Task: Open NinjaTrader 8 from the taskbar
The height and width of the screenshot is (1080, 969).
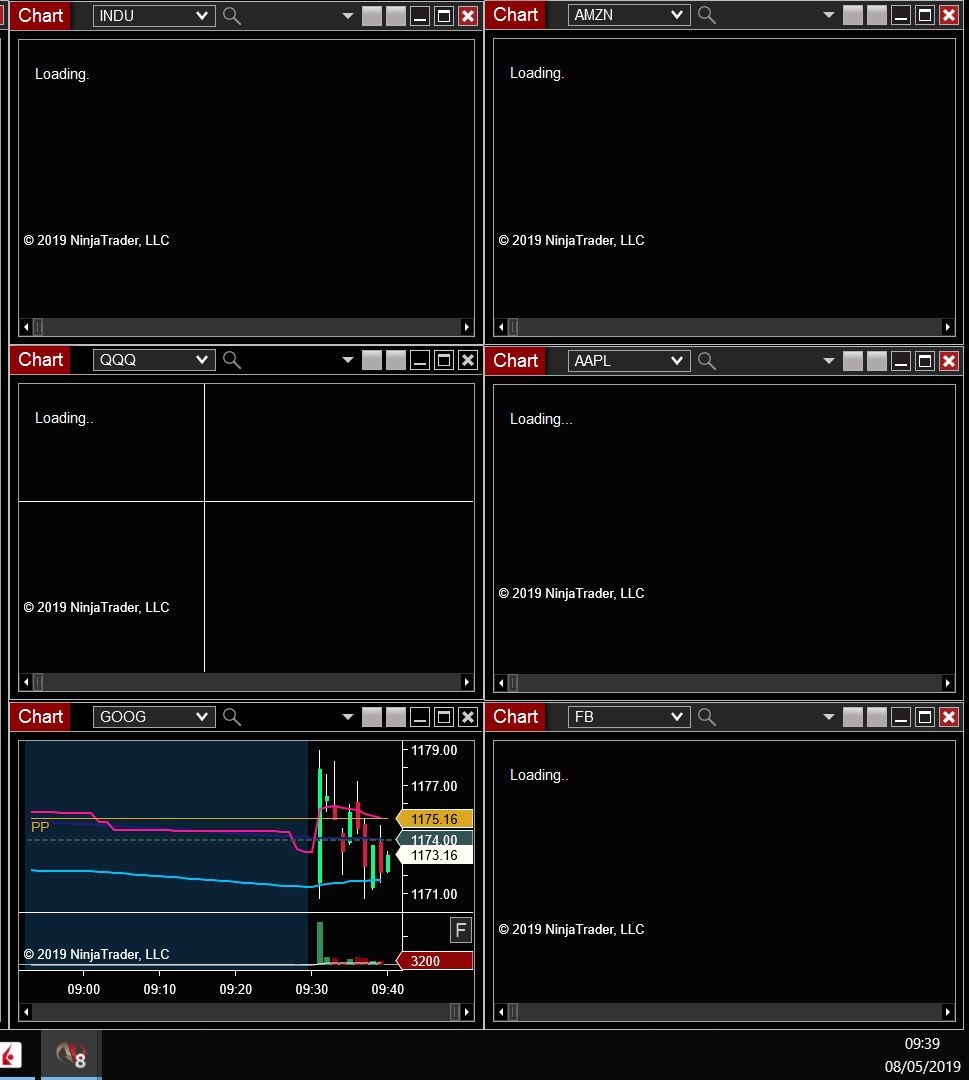Action: (x=70, y=1054)
